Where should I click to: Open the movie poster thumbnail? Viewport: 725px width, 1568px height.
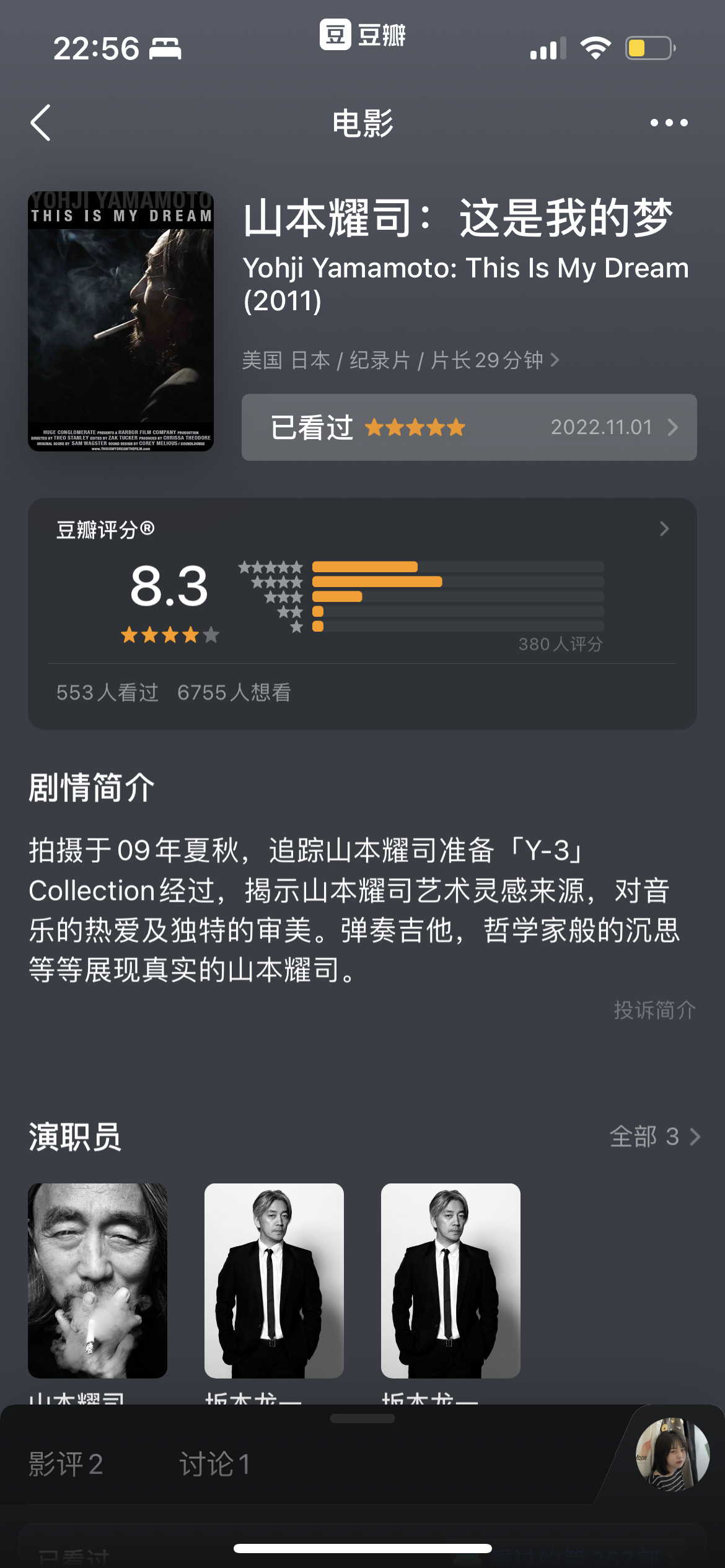(121, 321)
